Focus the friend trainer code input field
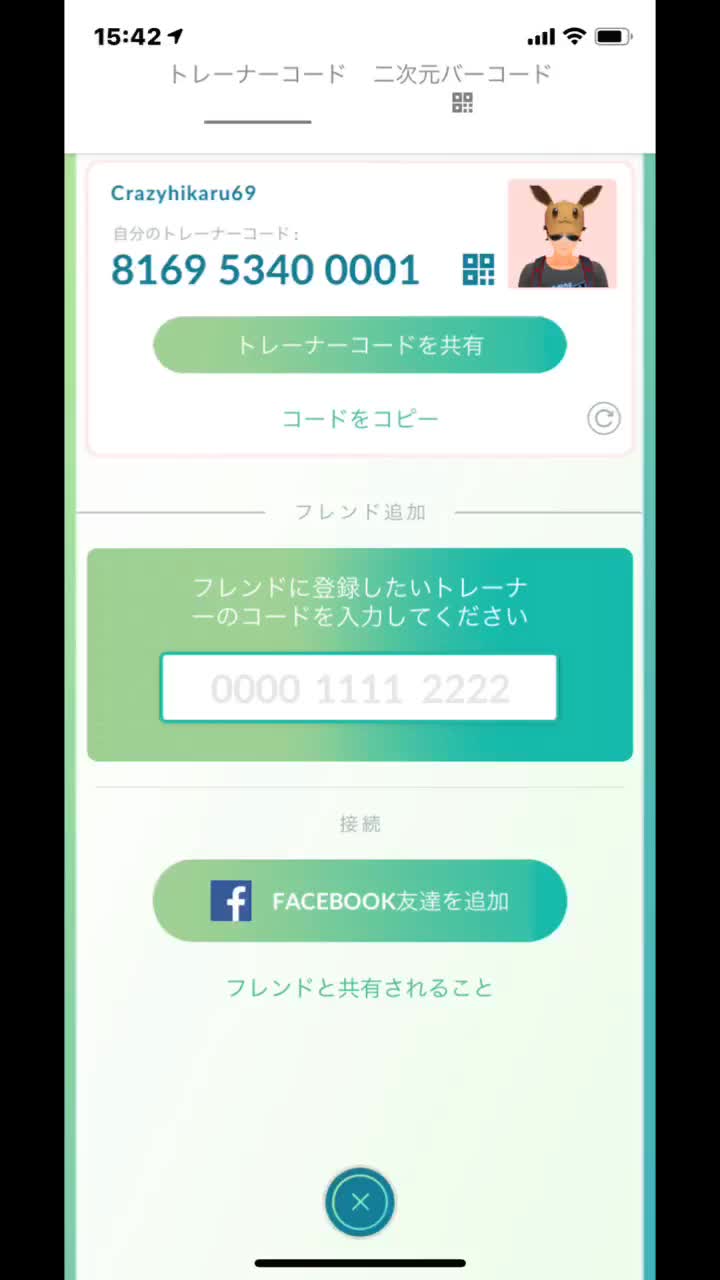This screenshot has height=1280, width=720. [x=359, y=688]
